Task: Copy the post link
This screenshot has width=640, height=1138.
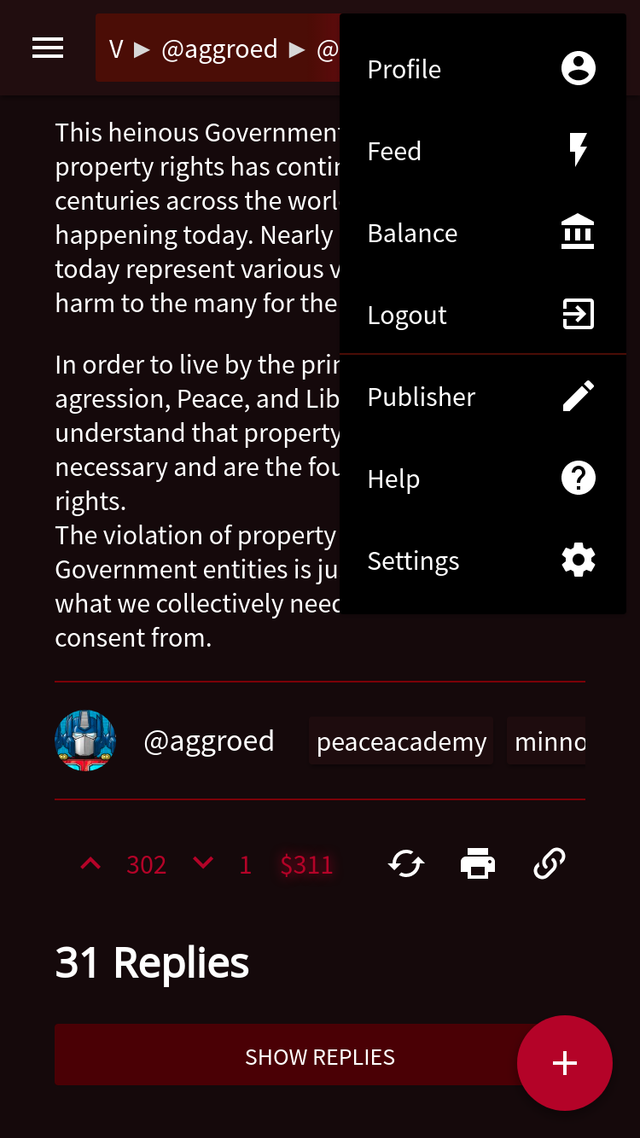Action: (x=550, y=863)
